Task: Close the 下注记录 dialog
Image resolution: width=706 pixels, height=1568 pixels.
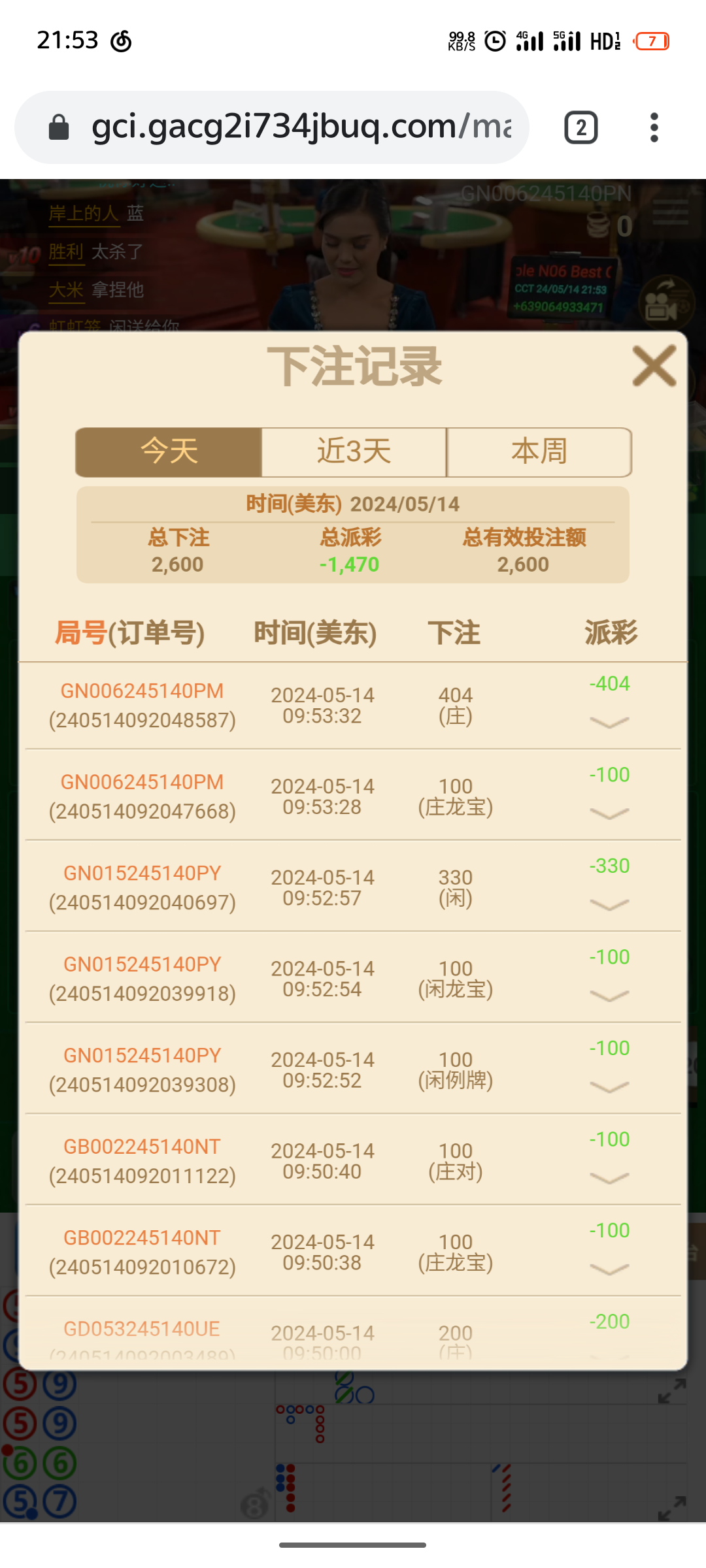Action: 654,367
